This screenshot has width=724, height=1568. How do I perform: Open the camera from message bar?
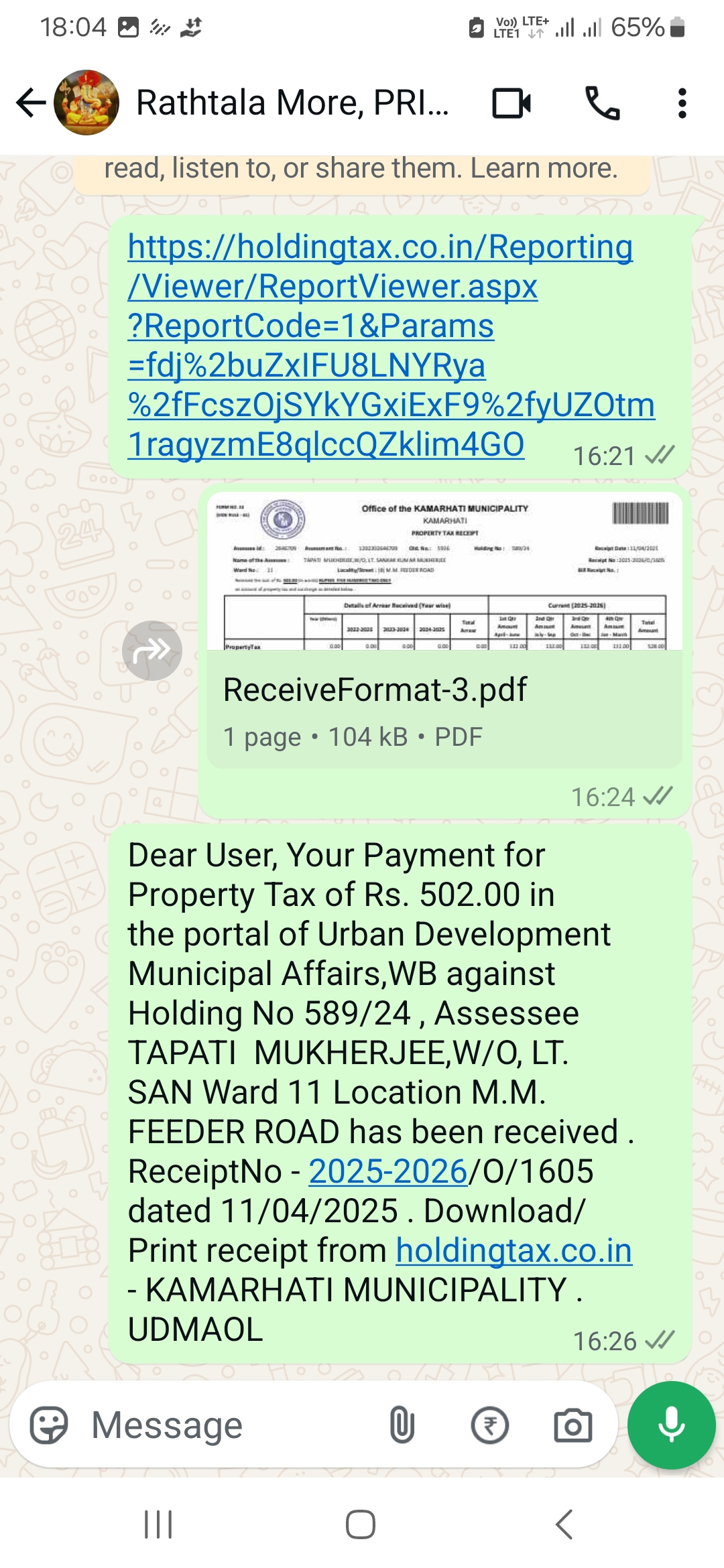pyautogui.click(x=573, y=1425)
